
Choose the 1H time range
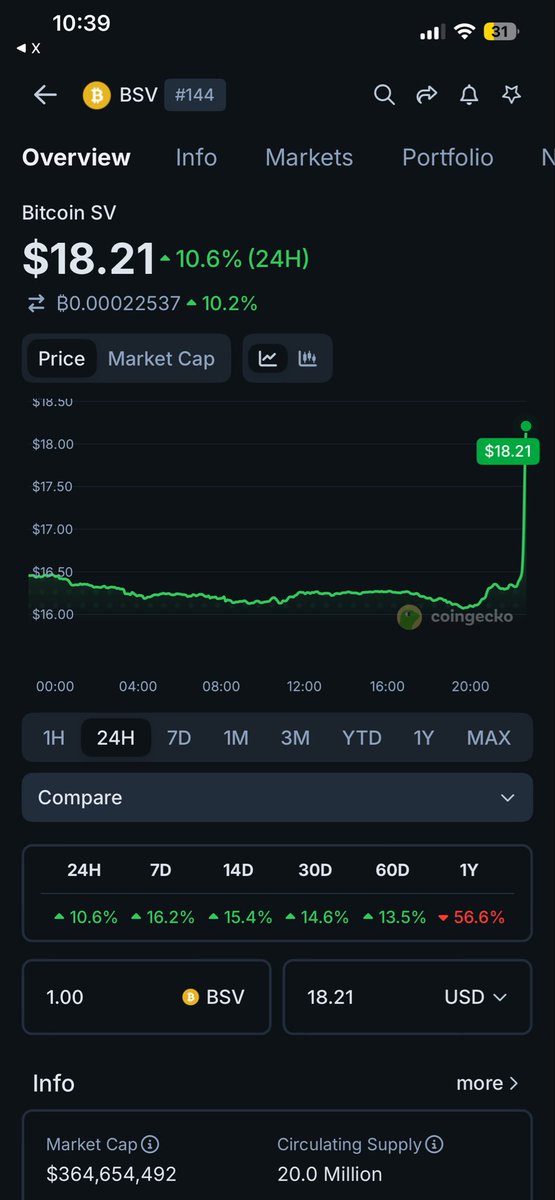[x=54, y=738]
